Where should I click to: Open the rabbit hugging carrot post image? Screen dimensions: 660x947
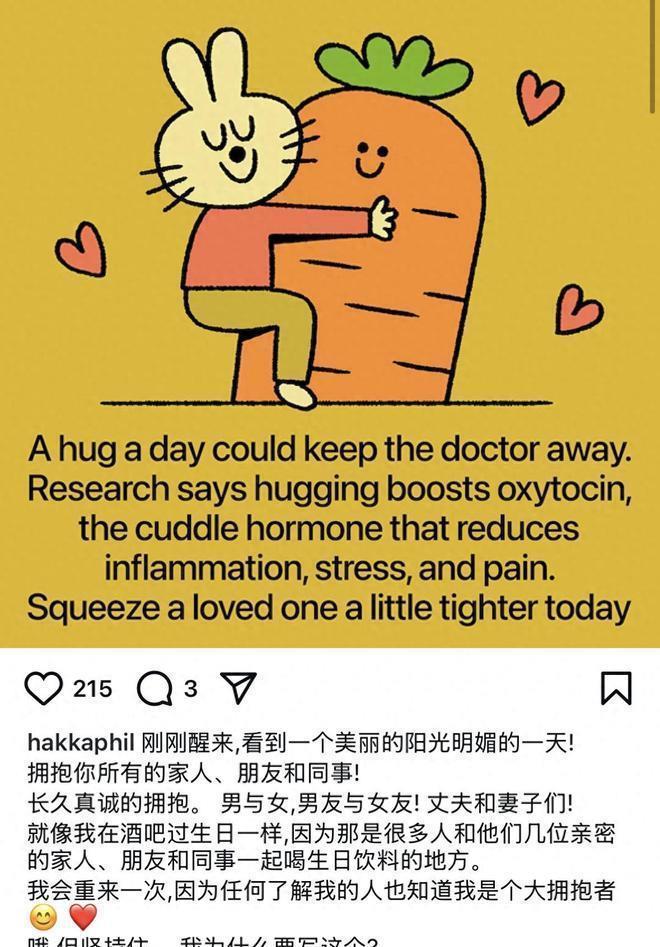coord(330,324)
